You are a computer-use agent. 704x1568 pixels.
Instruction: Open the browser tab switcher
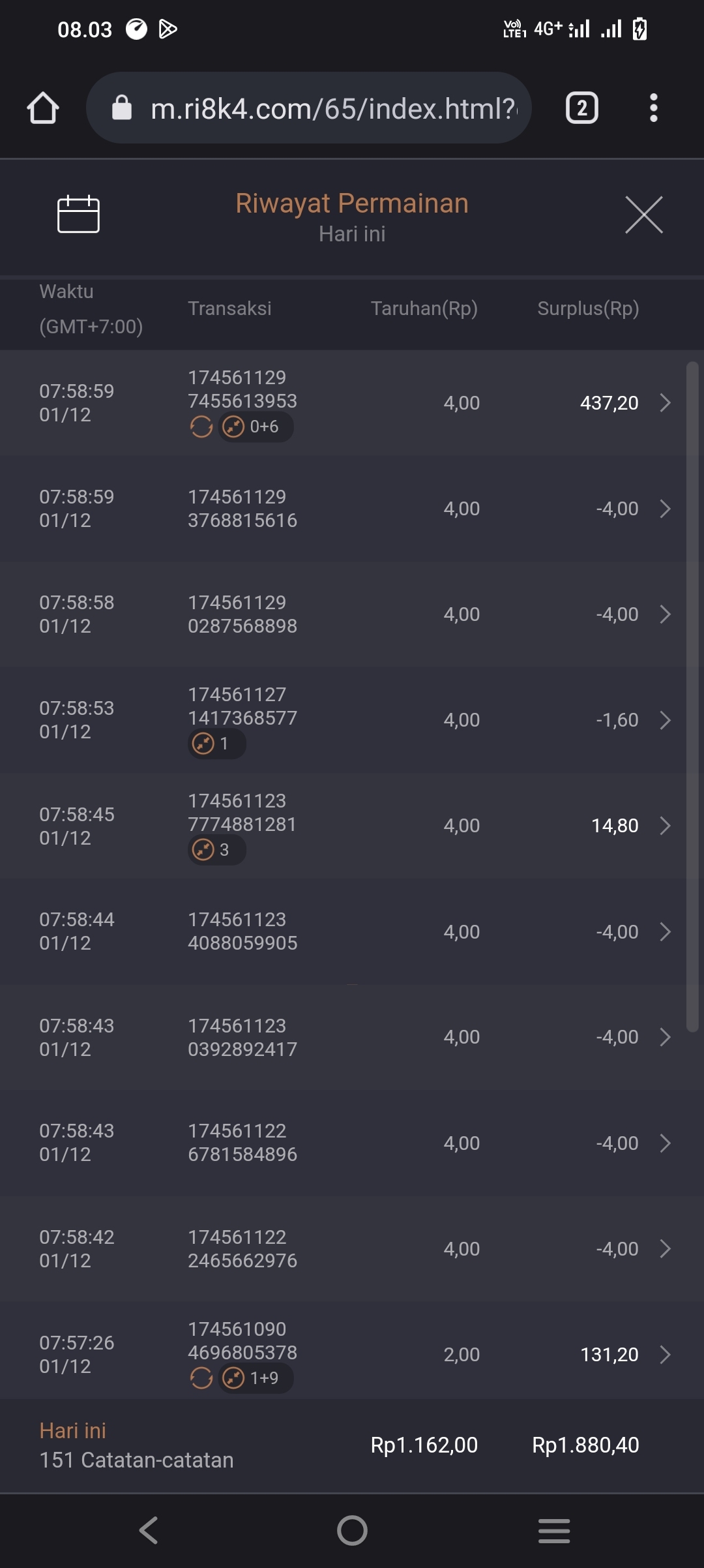point(581,108)
